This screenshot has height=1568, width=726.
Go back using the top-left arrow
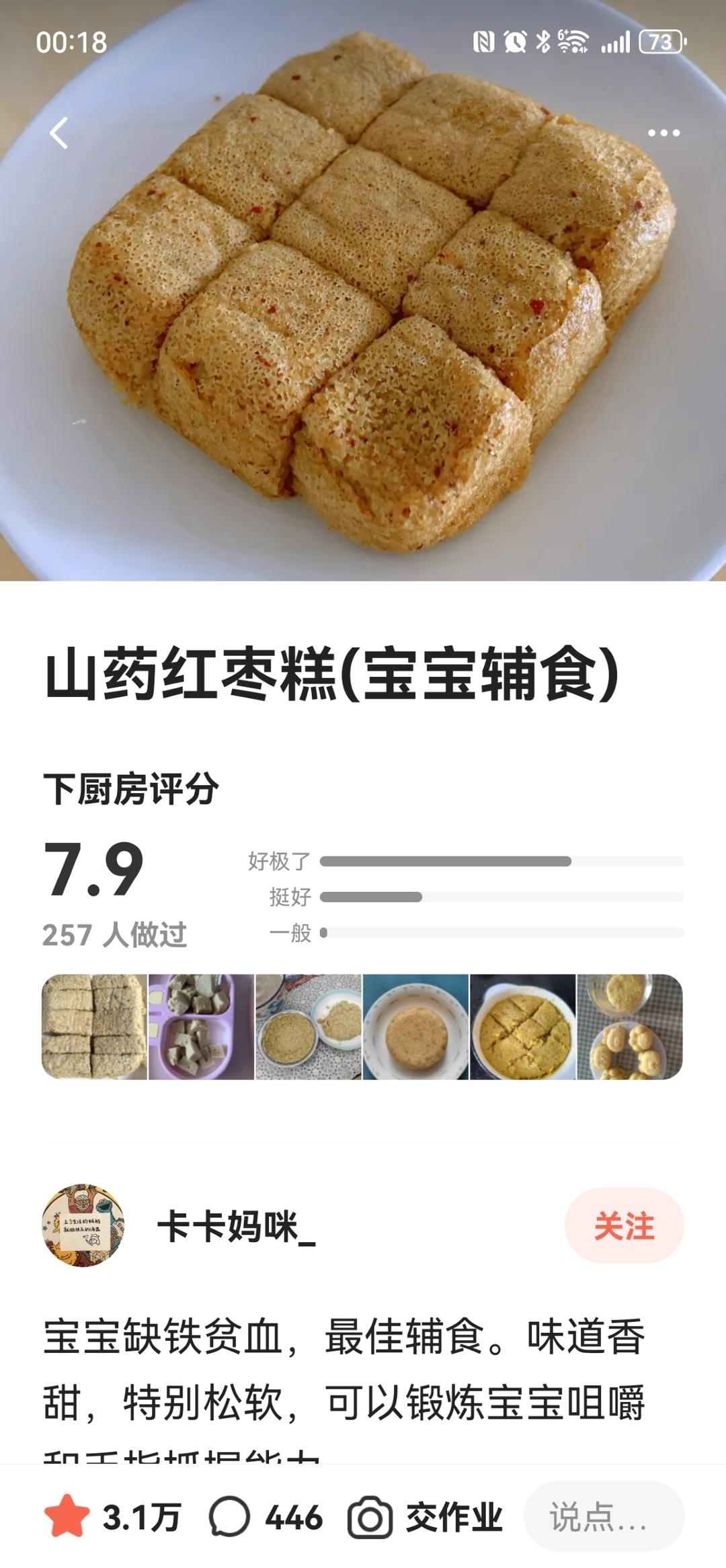[59, 133]
